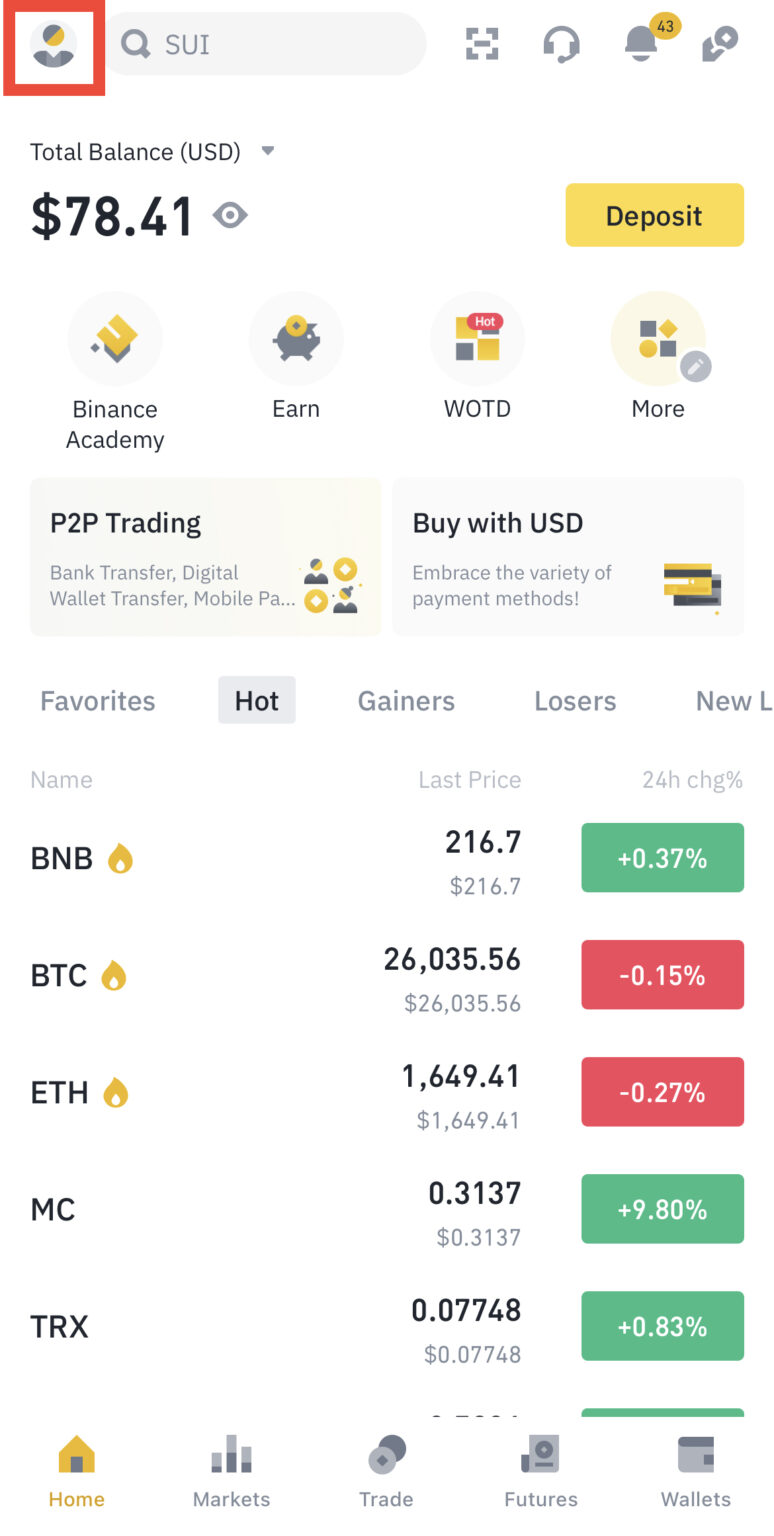Screen dimensions: 774x1536
Task: Toggle balance visibility with eye icon
Action: [231, 215]
